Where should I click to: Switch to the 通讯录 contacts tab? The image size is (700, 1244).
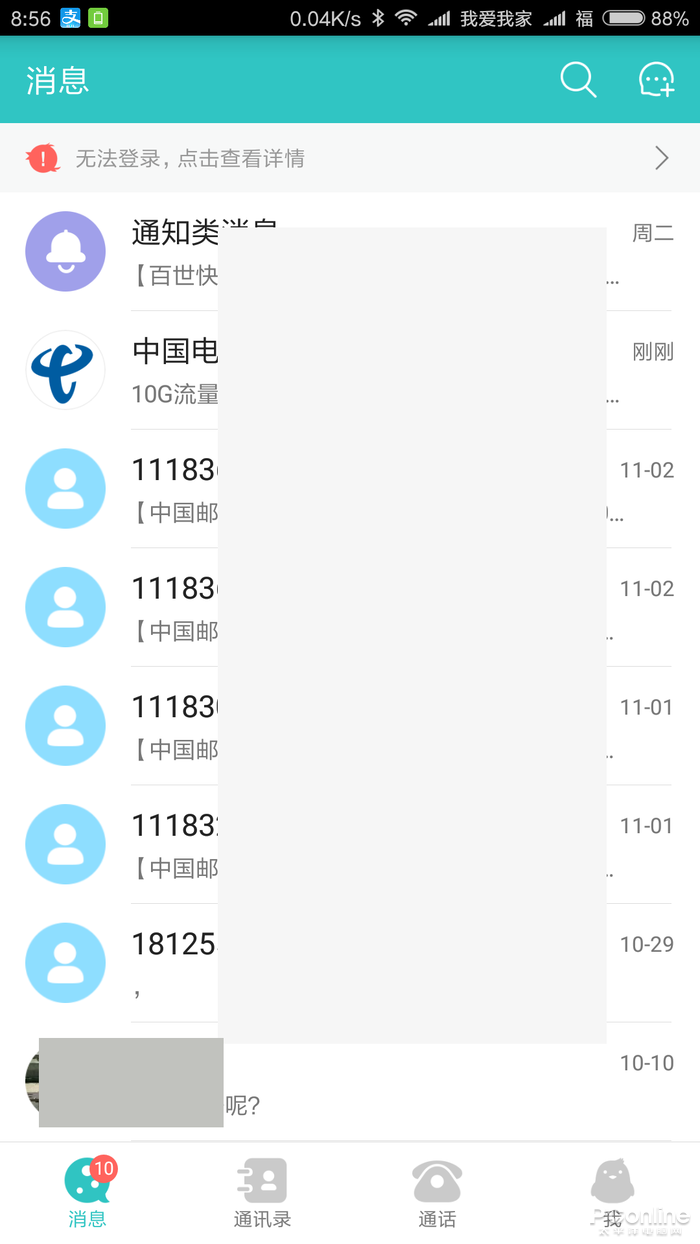[x=262, y=1193]
